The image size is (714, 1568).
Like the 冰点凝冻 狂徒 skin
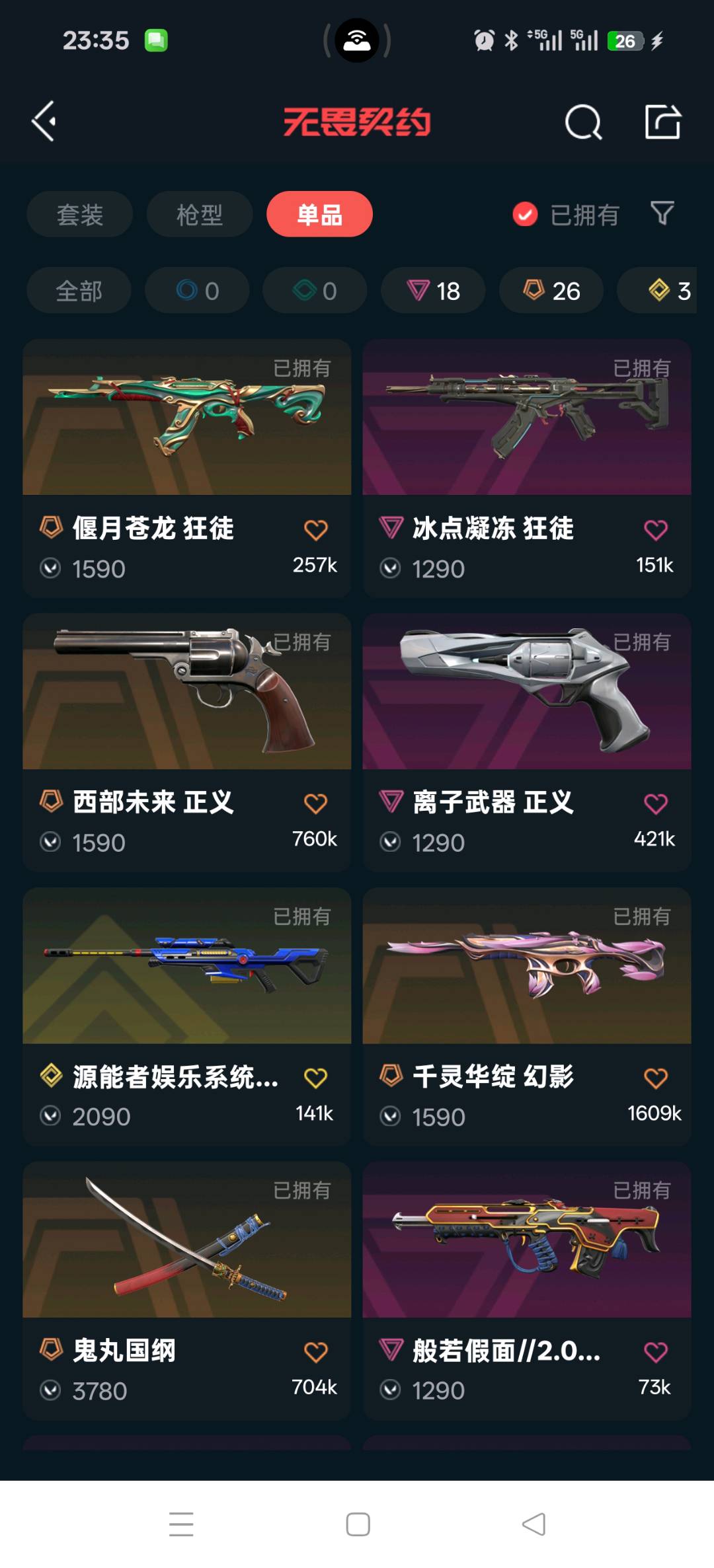(655, 530)
